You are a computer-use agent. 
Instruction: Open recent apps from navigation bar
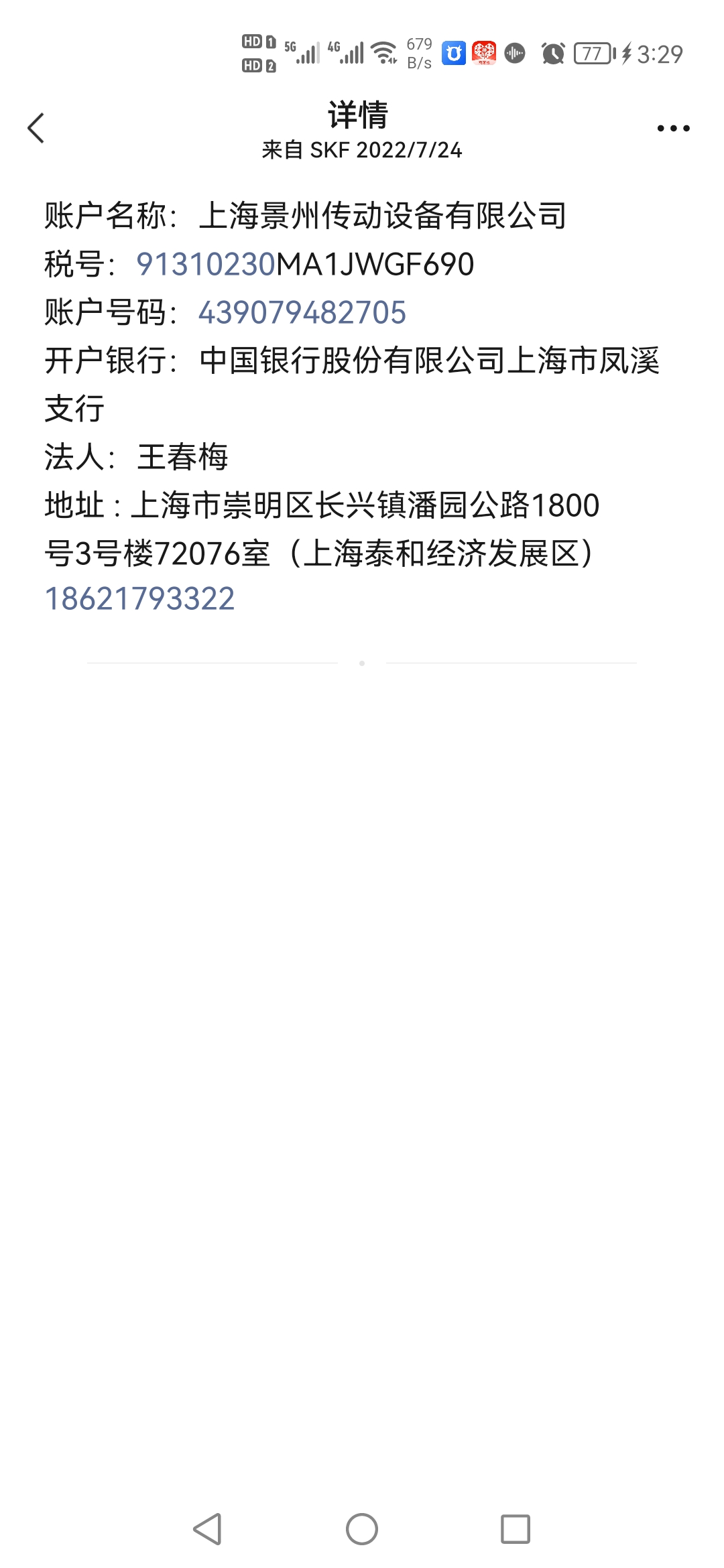[516, 1529]
